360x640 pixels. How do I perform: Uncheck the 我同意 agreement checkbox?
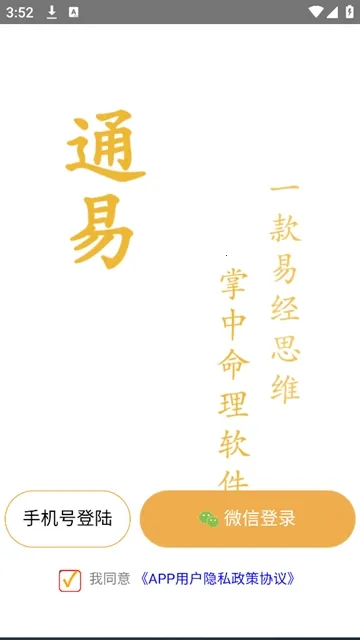70,580
